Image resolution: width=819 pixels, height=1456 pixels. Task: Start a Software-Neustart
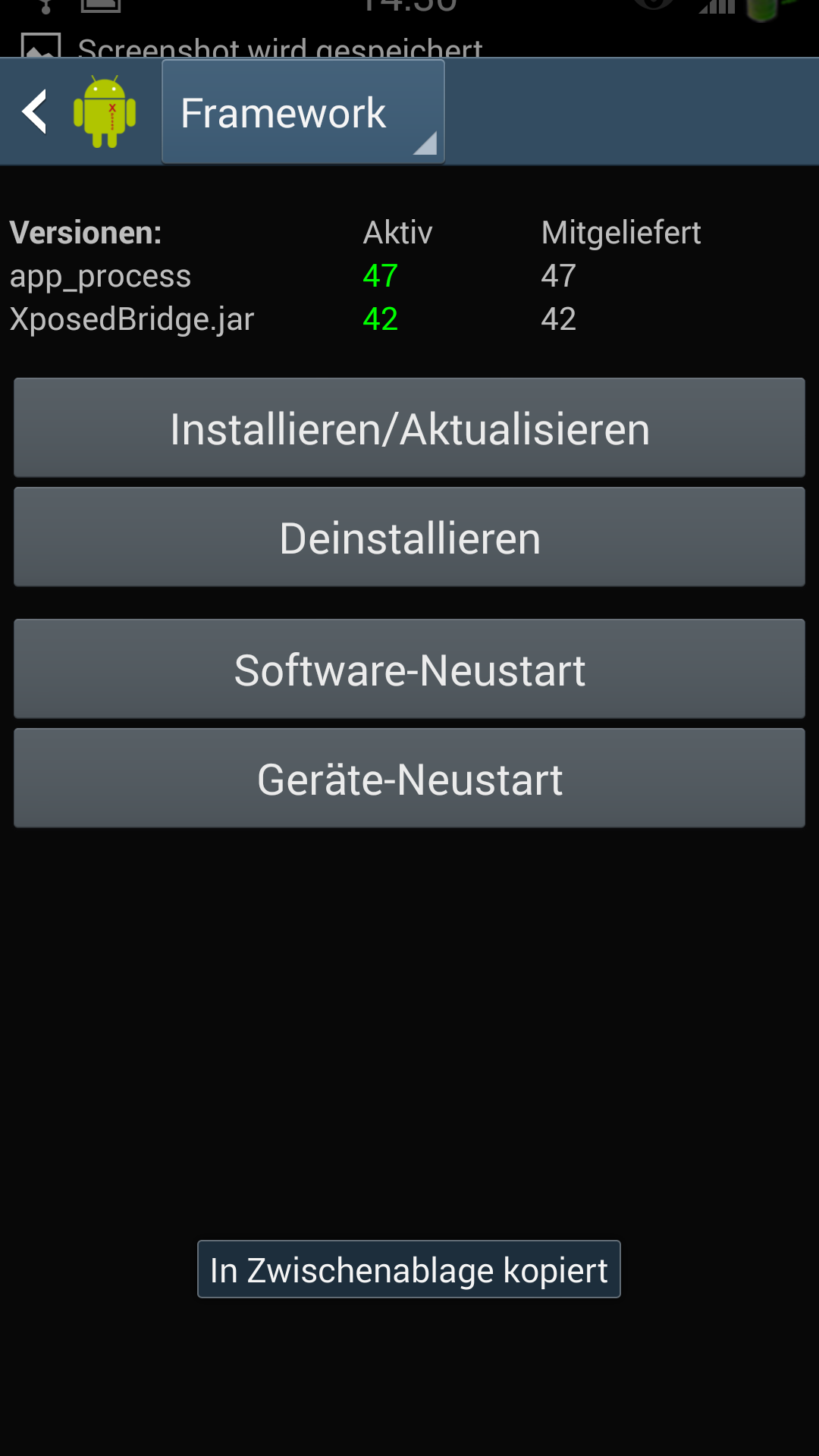(409, 669)
